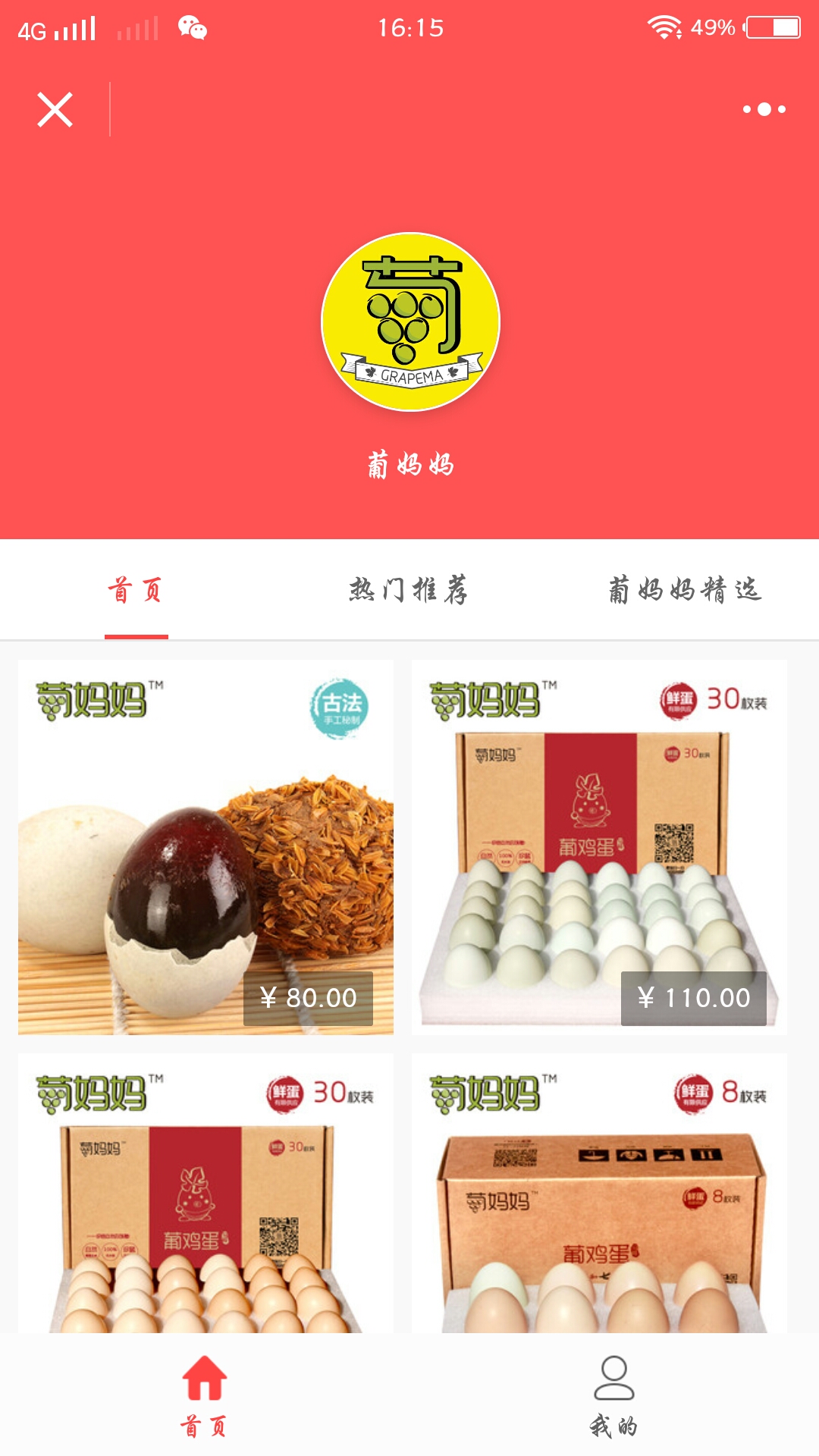Image resolution: width=819 pixels, height=1456 pixels.
Task: View the 8-pack egg box product
Action: 599,1193
